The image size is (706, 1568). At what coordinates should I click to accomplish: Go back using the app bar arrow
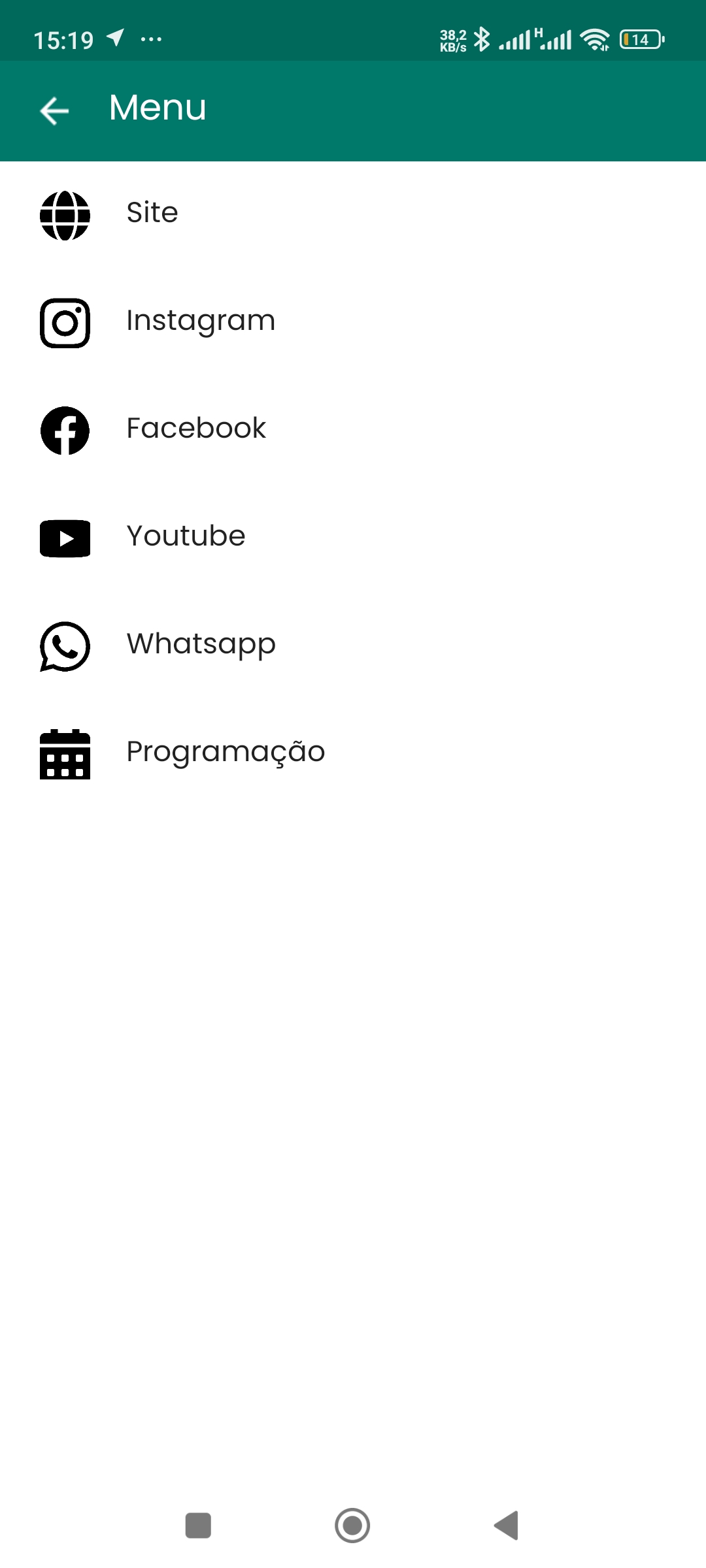point(54,110)
